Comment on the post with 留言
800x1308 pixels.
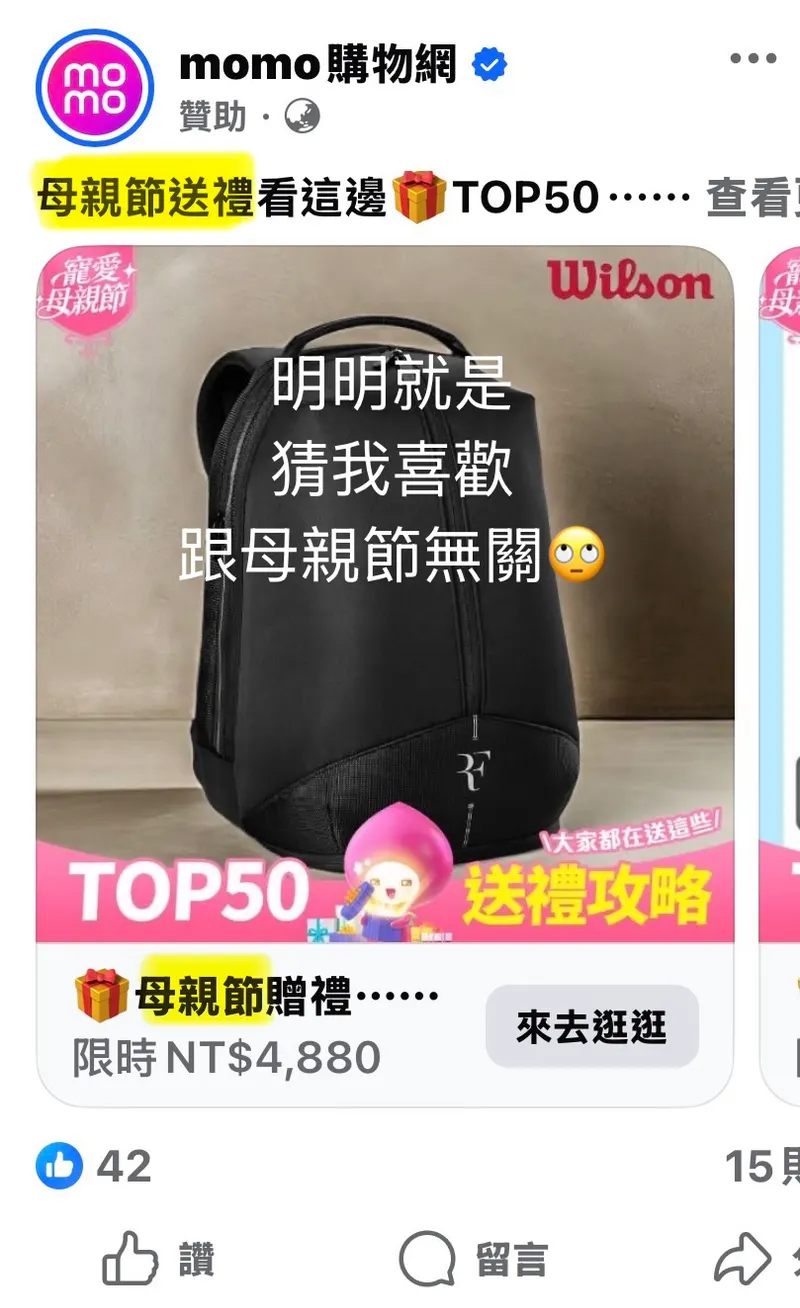coord(472,1259)
